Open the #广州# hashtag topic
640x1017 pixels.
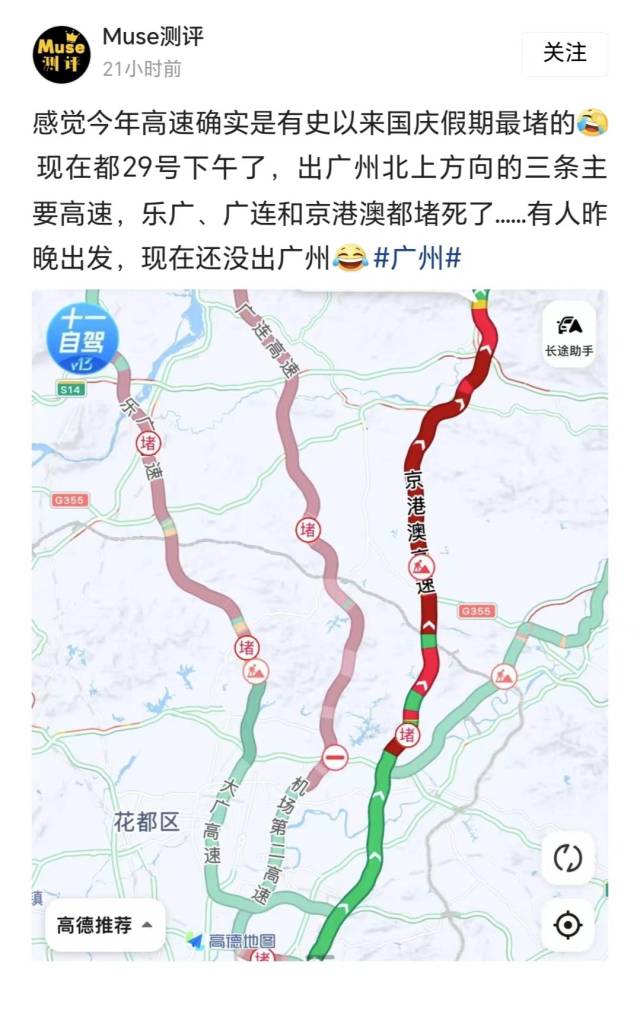(417, 259)
